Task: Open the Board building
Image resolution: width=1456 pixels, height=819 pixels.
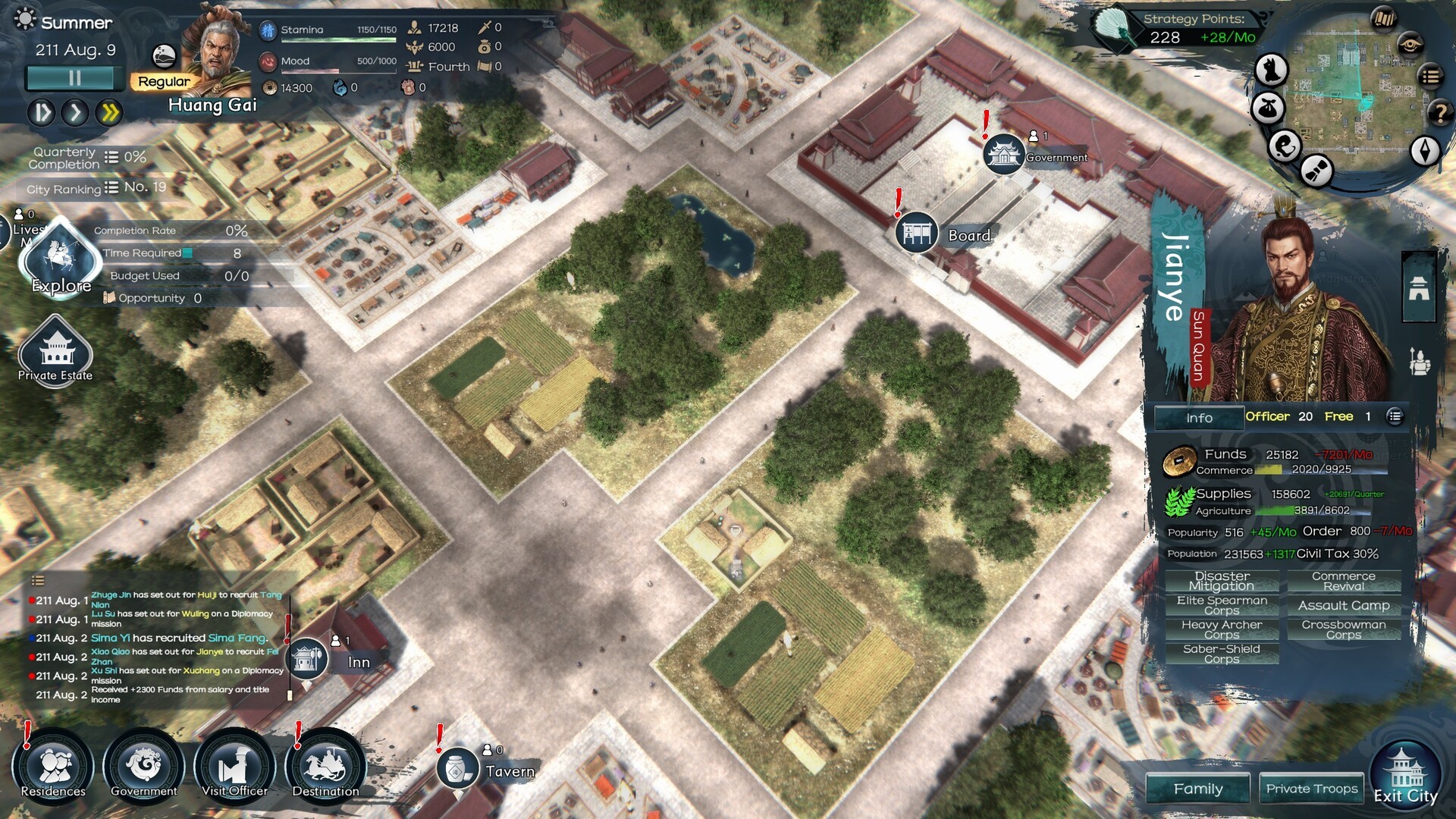Action: (916, 234)
